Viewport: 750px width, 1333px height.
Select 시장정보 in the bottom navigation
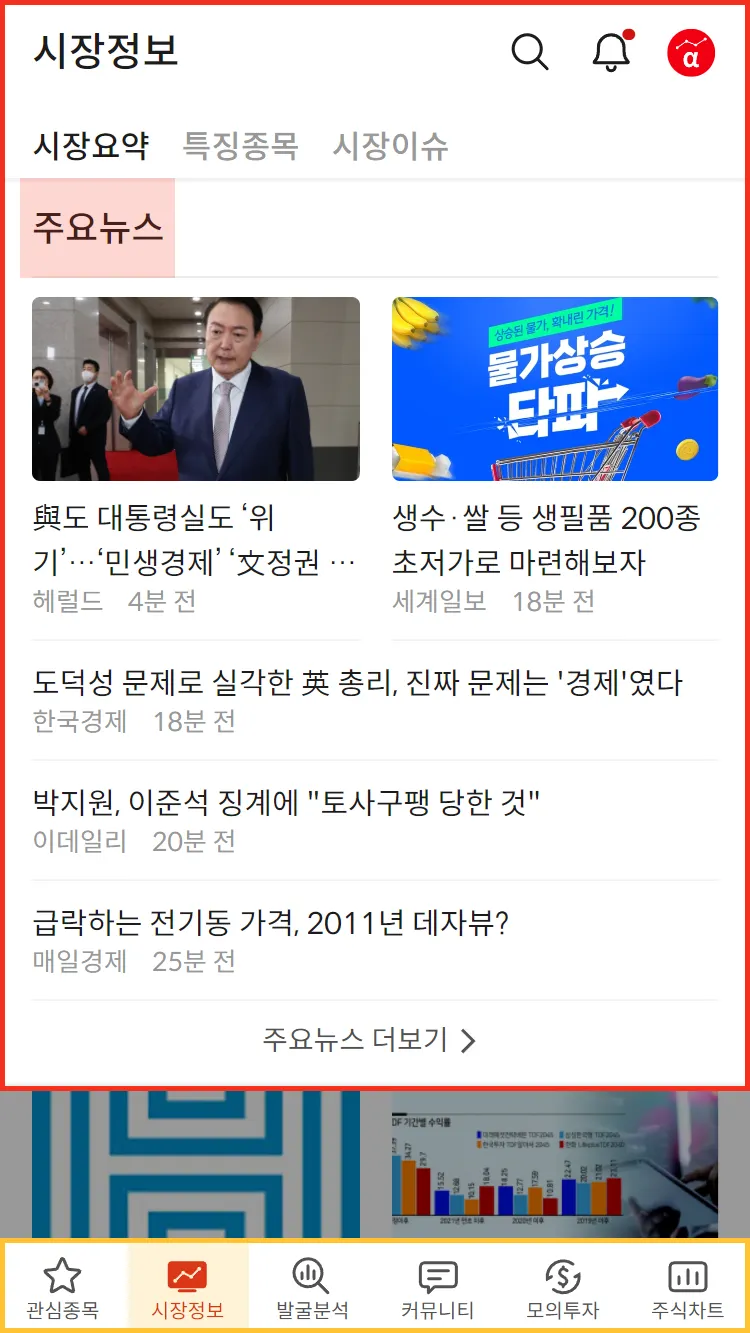[x=187, y=1288]
